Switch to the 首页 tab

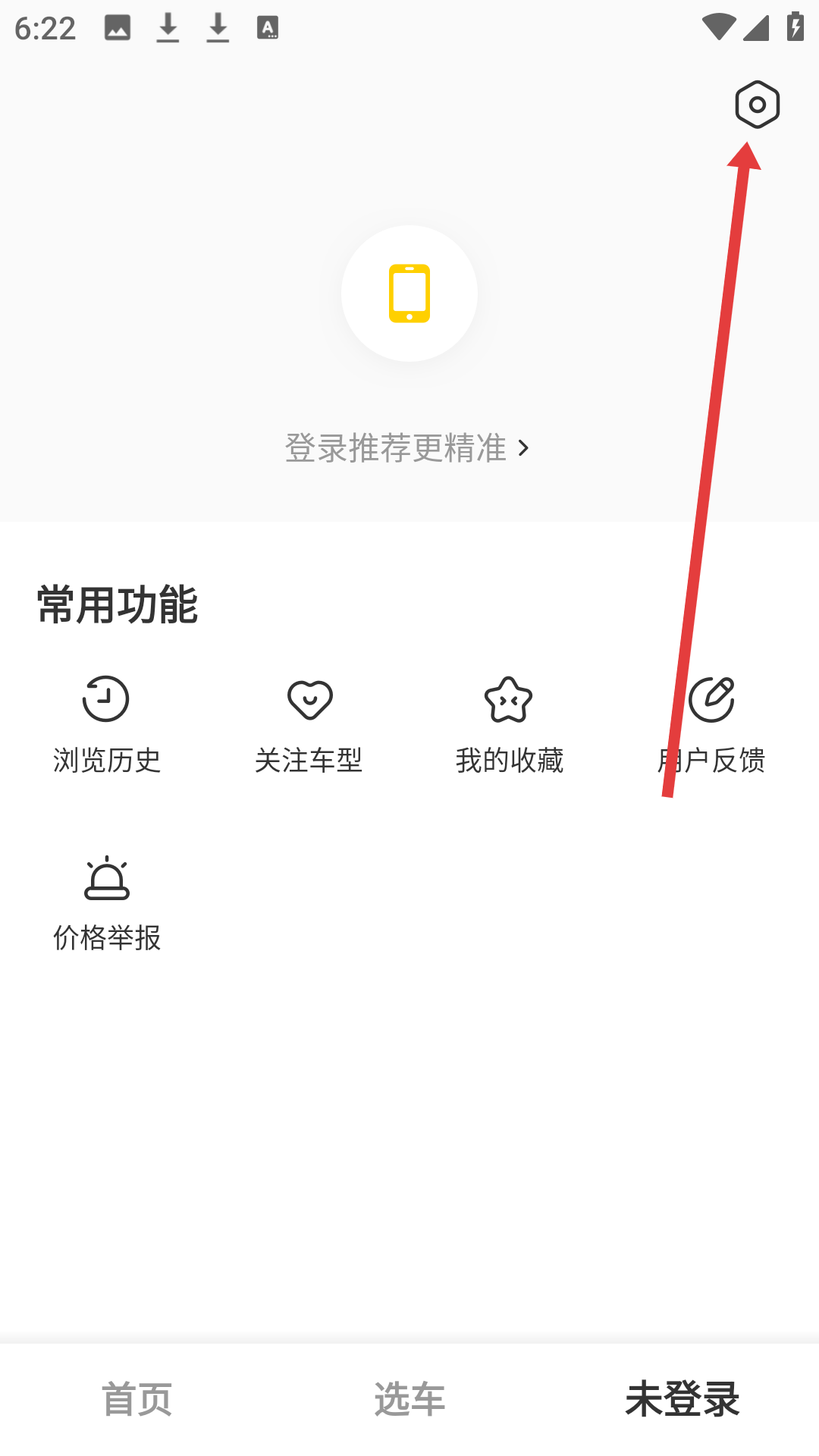tap(136, 1399)
